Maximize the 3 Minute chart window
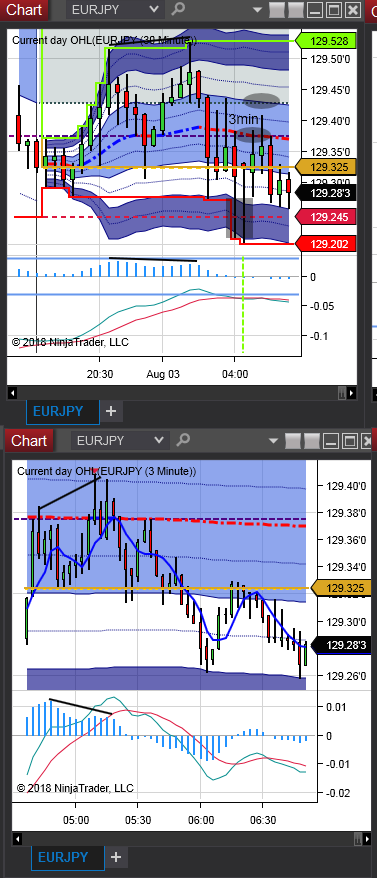The width and height of the screenshot is (377, 878). point(350,441)
